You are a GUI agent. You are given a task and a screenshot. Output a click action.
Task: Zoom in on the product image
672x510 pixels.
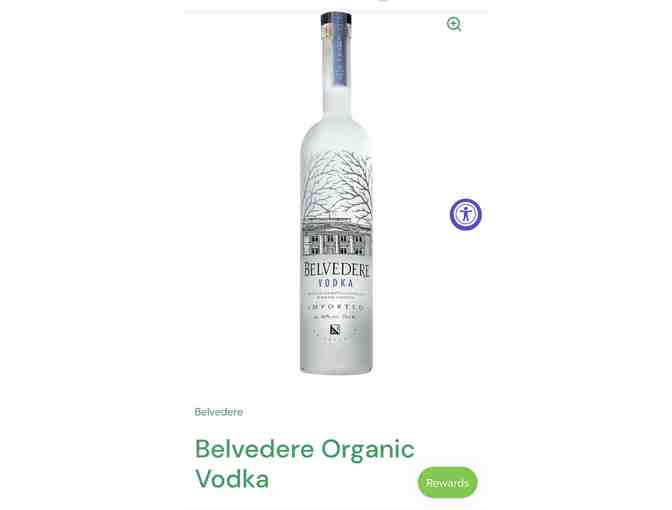point(454,24)
